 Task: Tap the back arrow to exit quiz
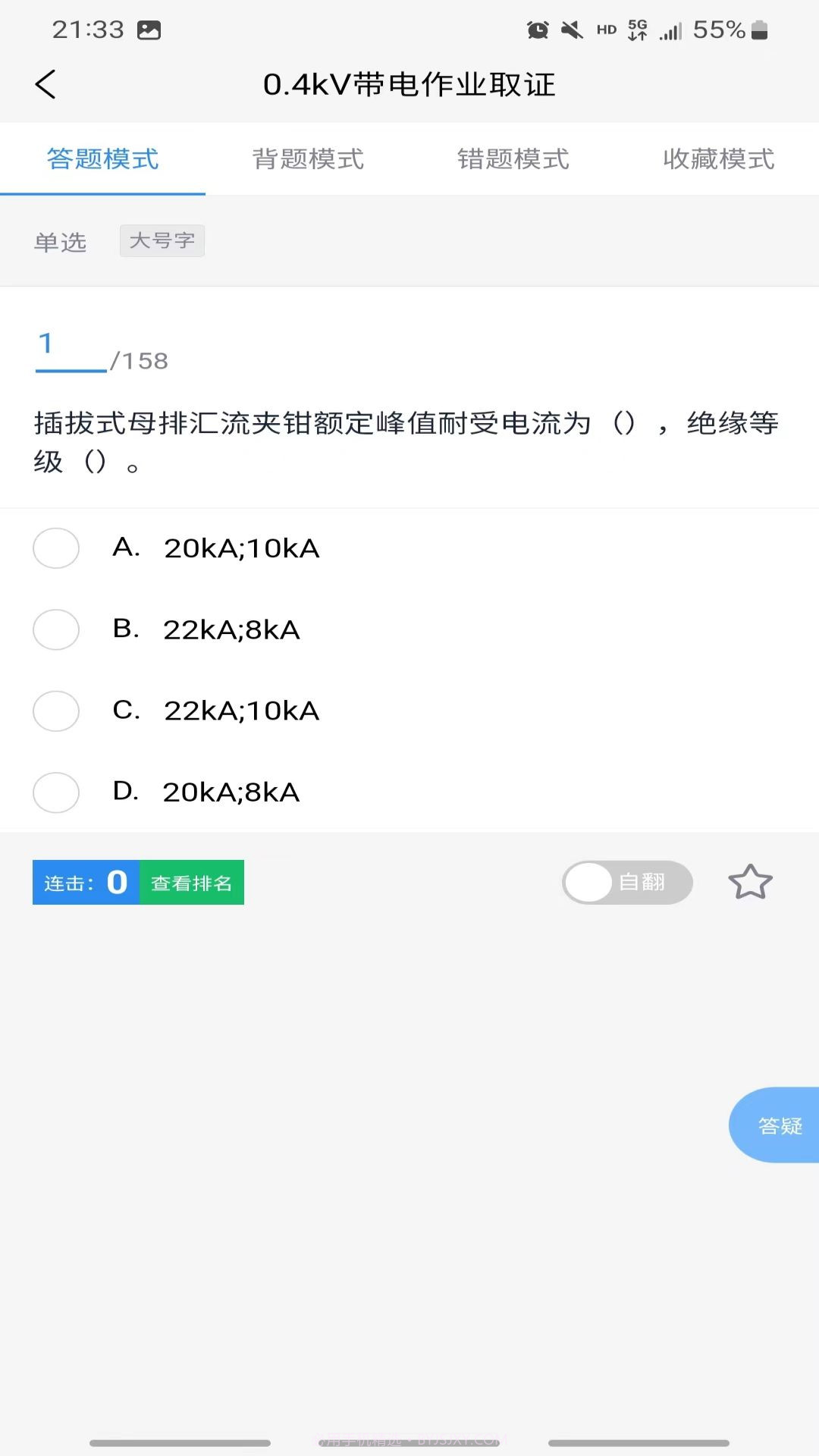[x=45, y=85]
